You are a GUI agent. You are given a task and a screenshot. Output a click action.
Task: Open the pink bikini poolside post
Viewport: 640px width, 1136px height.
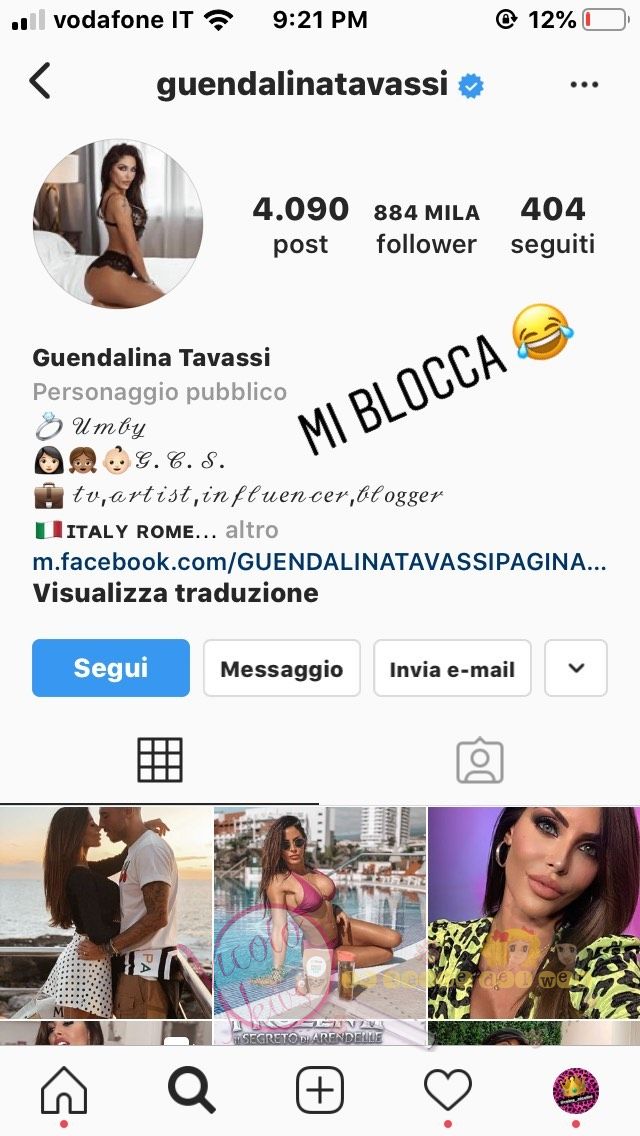[x=320, y=912]
